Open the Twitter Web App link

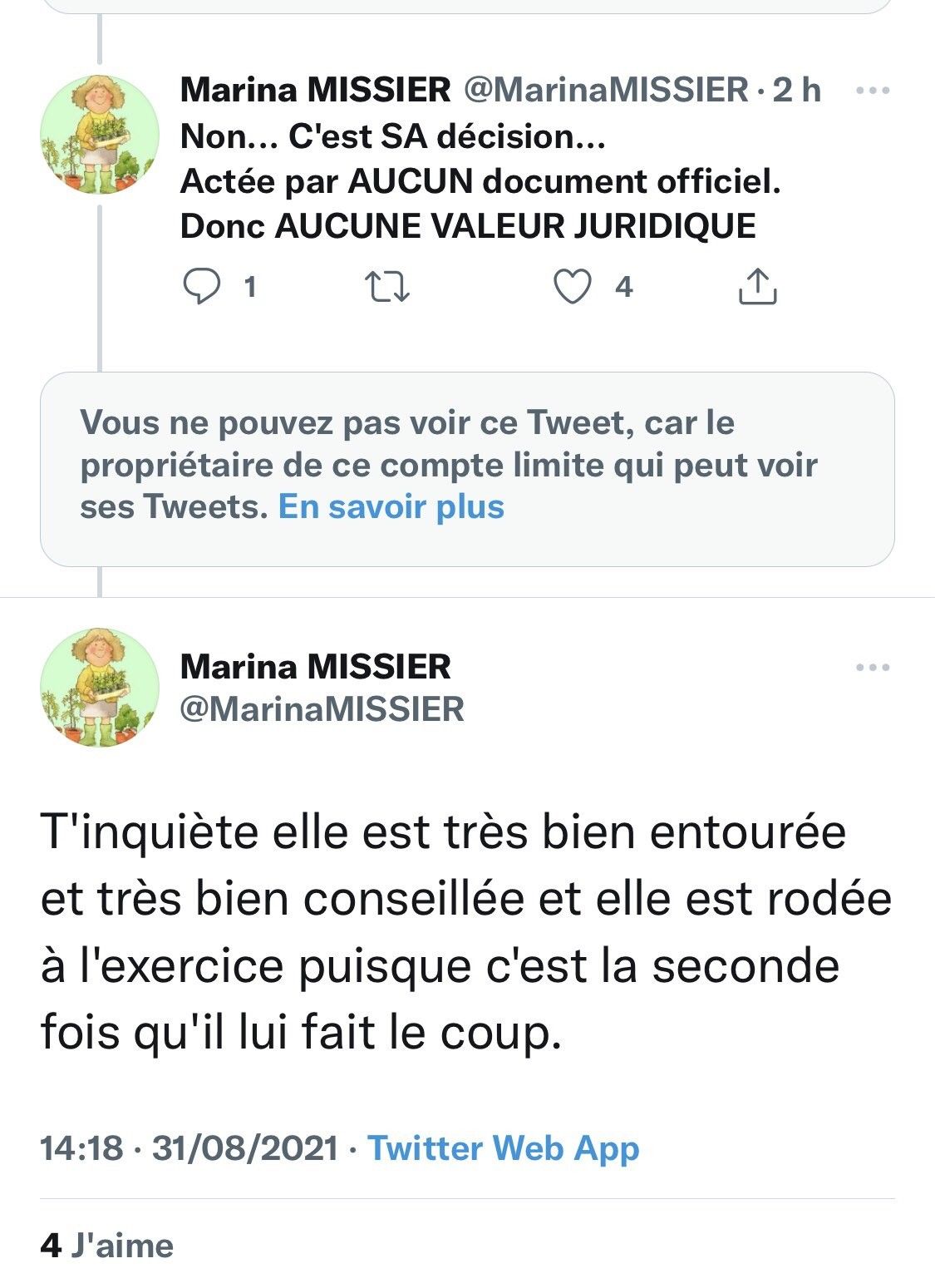coord(504,1148)
